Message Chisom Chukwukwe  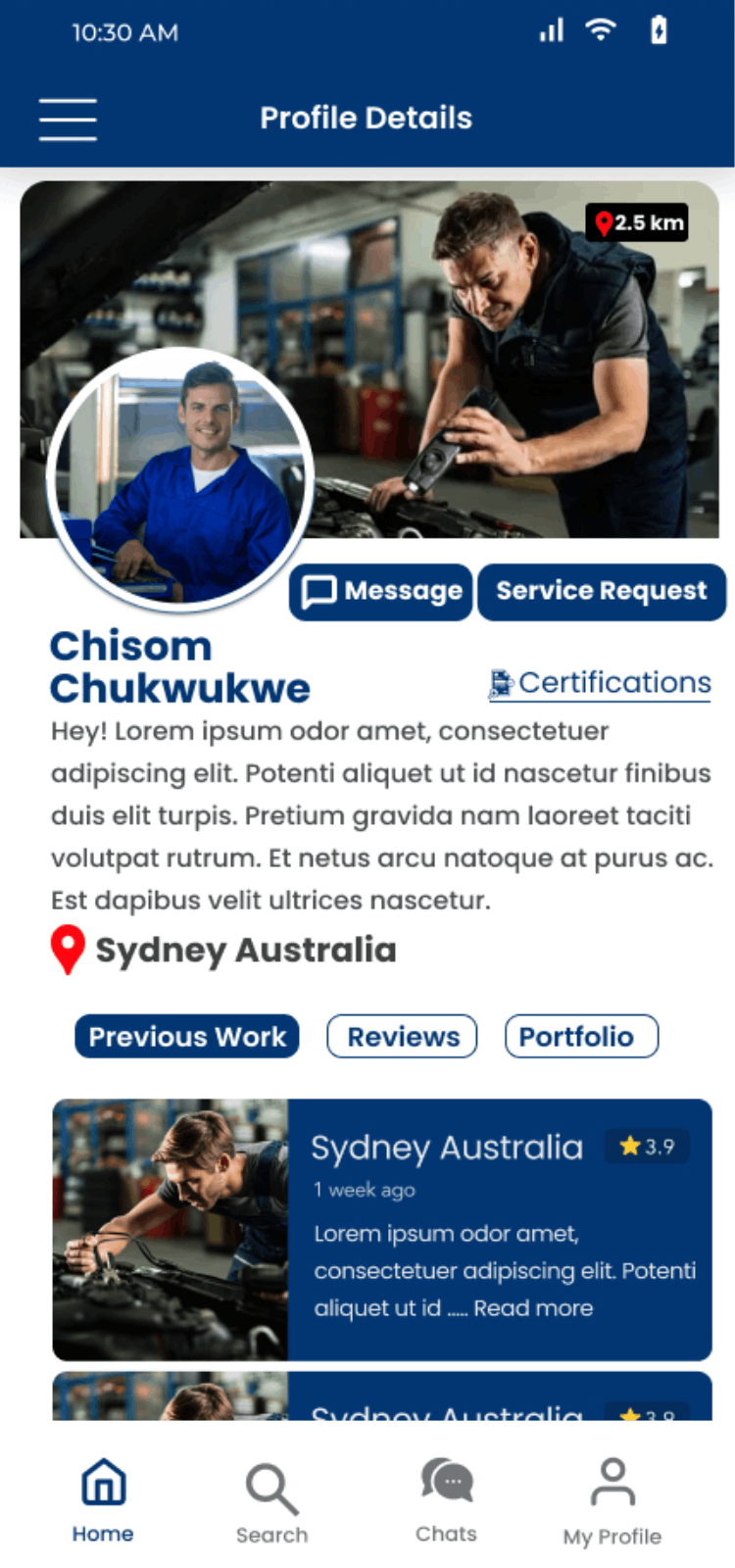(381, 591)
